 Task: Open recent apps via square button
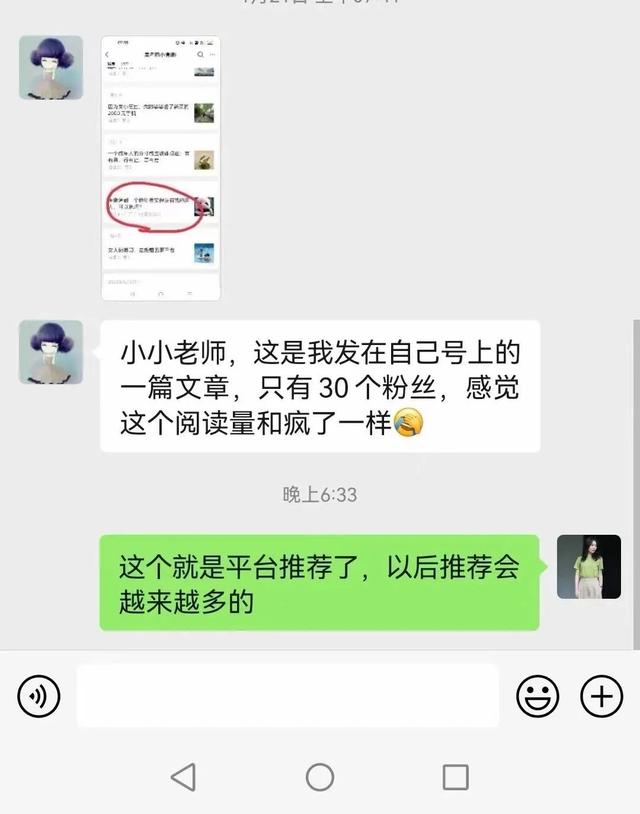pos(456,777)
